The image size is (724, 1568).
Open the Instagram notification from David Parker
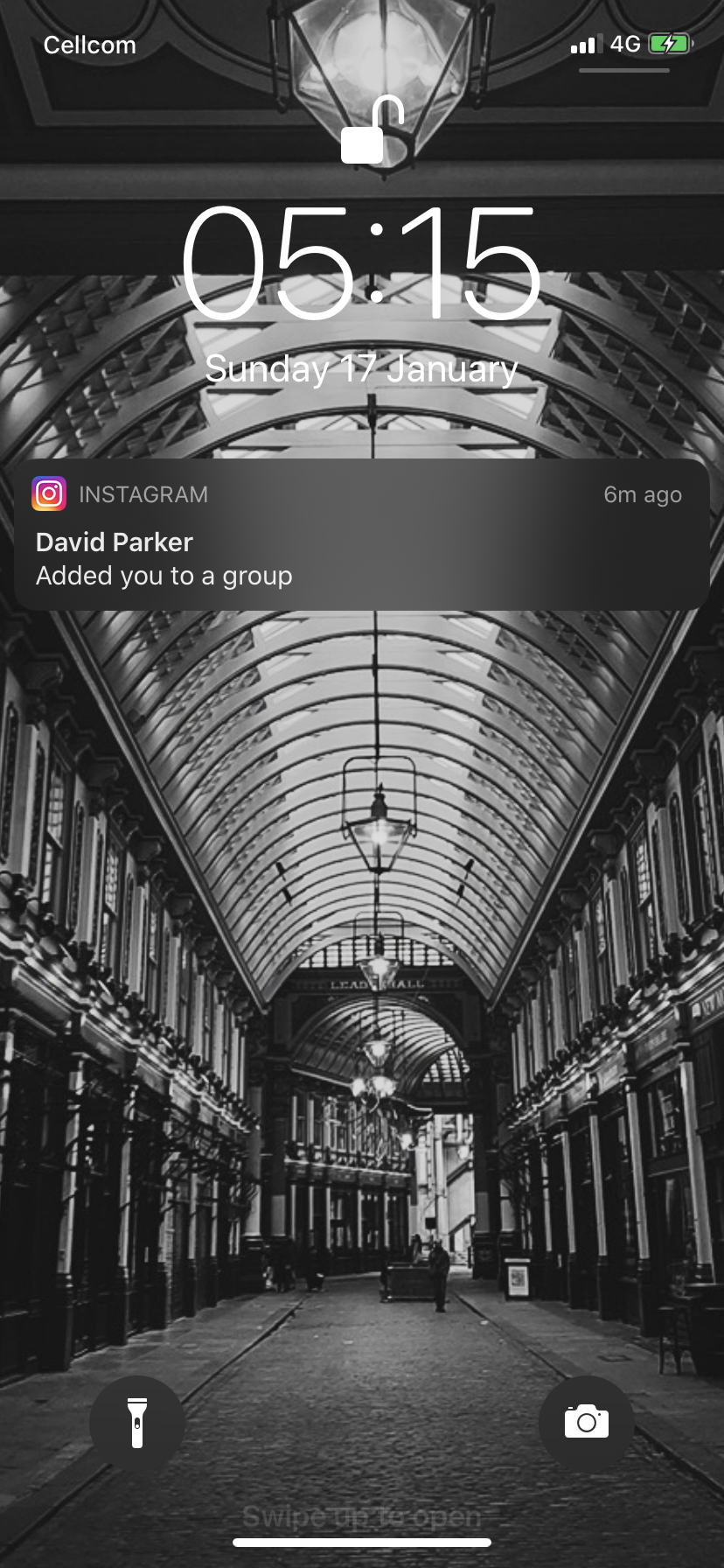pos(362,535)
